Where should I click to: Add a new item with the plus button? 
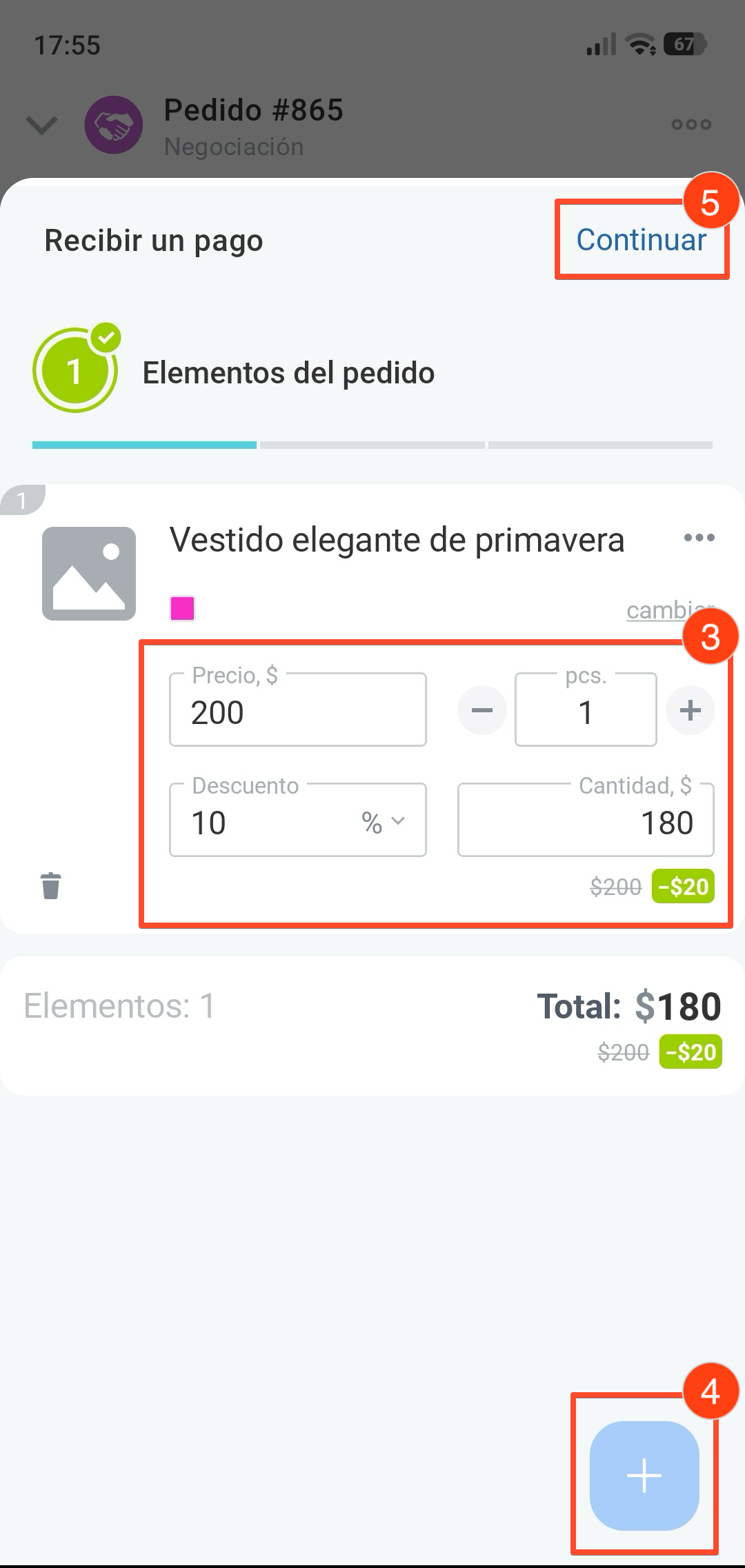(x=644, y=1476)
